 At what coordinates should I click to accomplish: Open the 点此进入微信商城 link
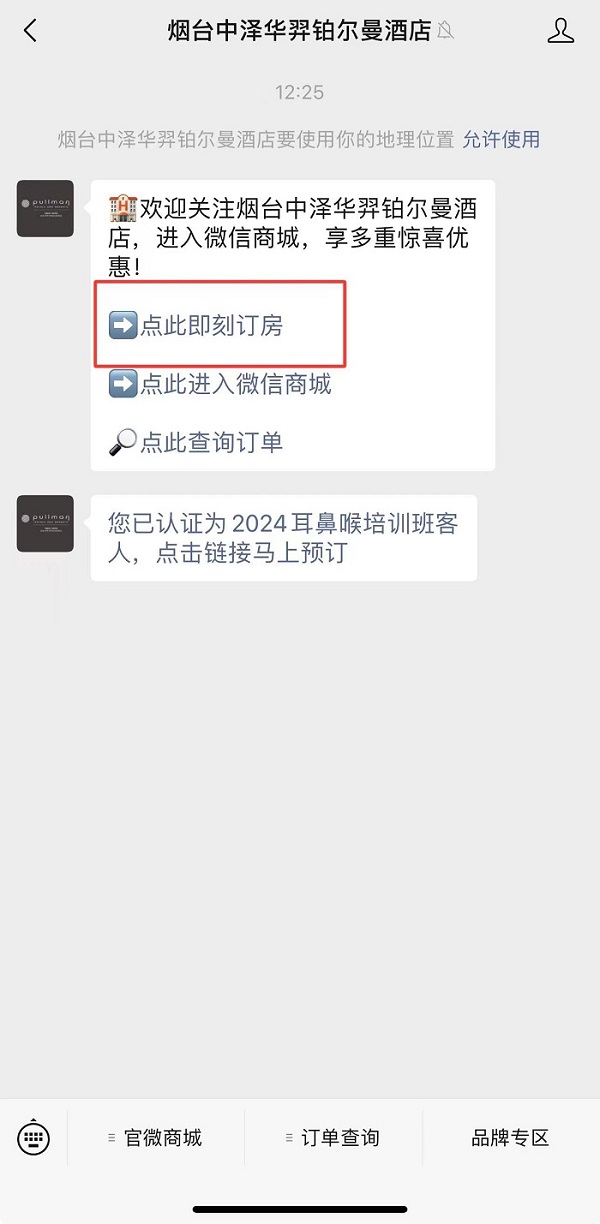(x=235, y=383)
